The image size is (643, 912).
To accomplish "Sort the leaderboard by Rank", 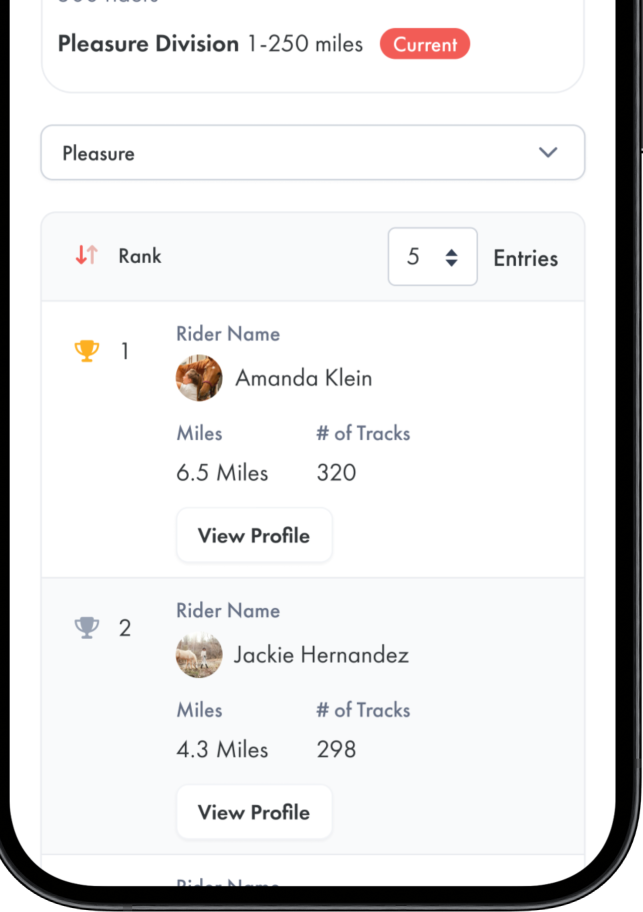I will 87,256.
